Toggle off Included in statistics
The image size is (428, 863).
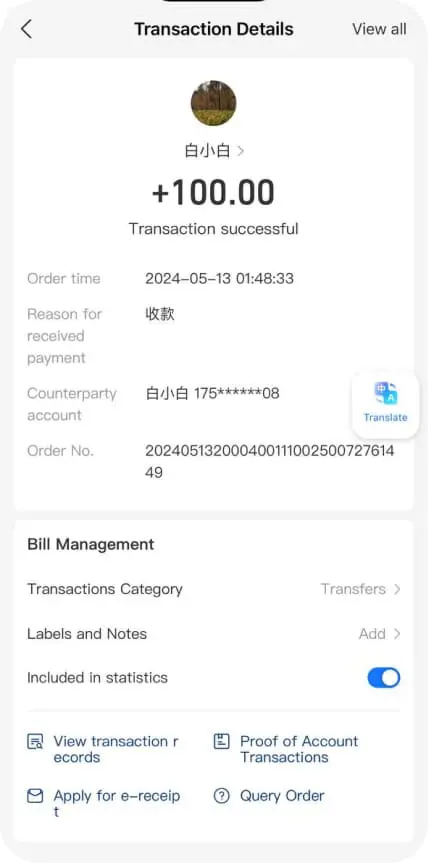(383, 678)
